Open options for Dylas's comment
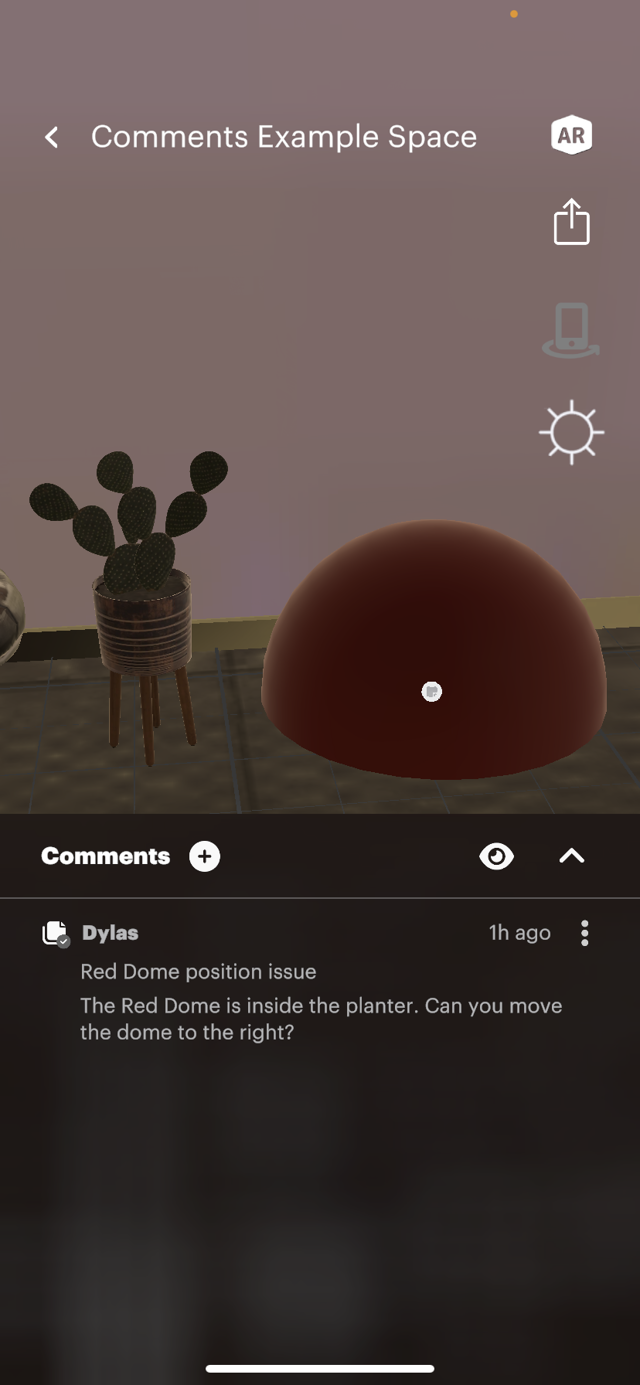Image resolution: width=640 pixels, height=1385 pixels. pyautogui.click(x=585, y=933)
